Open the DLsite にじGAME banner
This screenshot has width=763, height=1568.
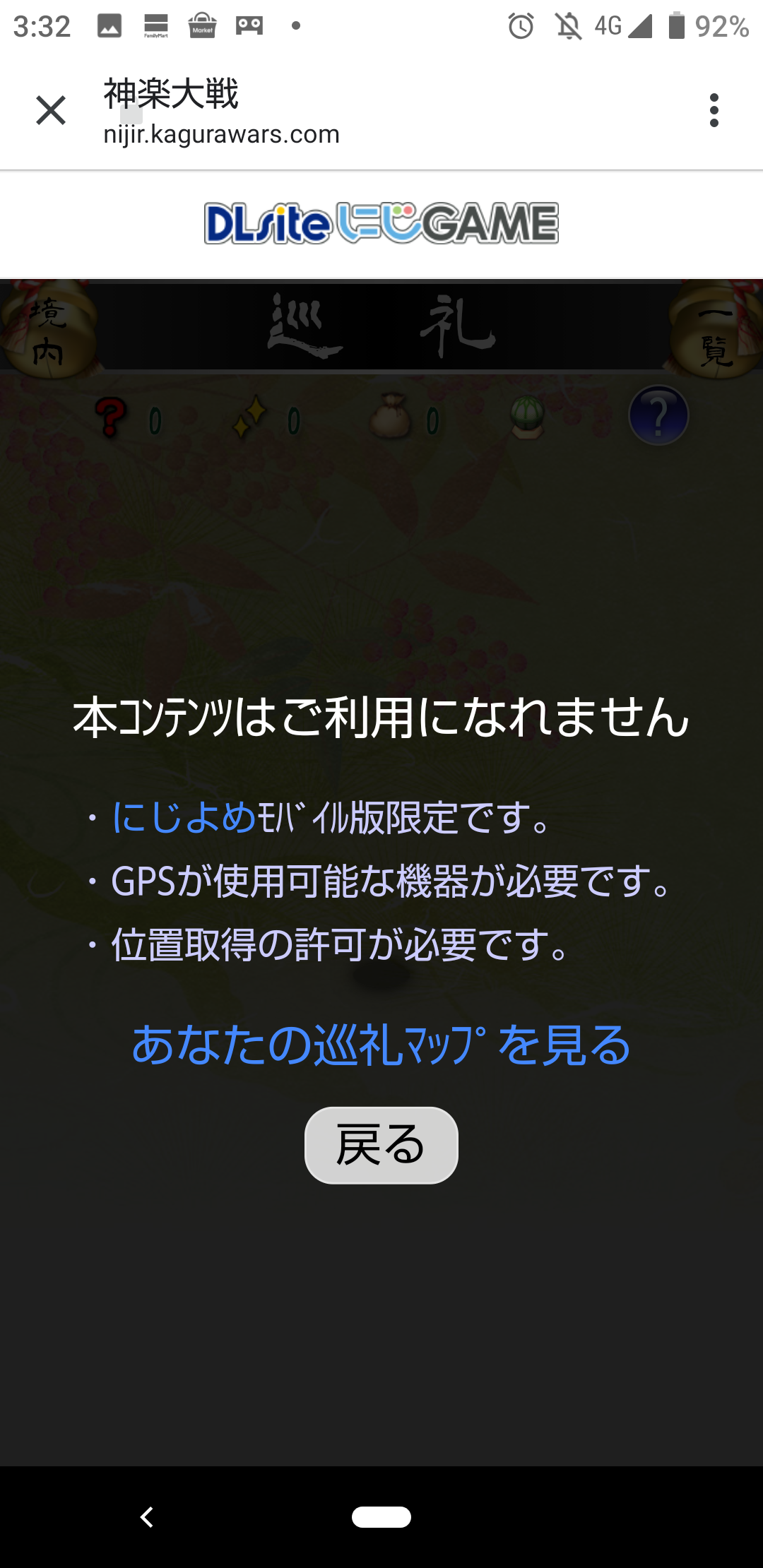(x=381, y=224)
